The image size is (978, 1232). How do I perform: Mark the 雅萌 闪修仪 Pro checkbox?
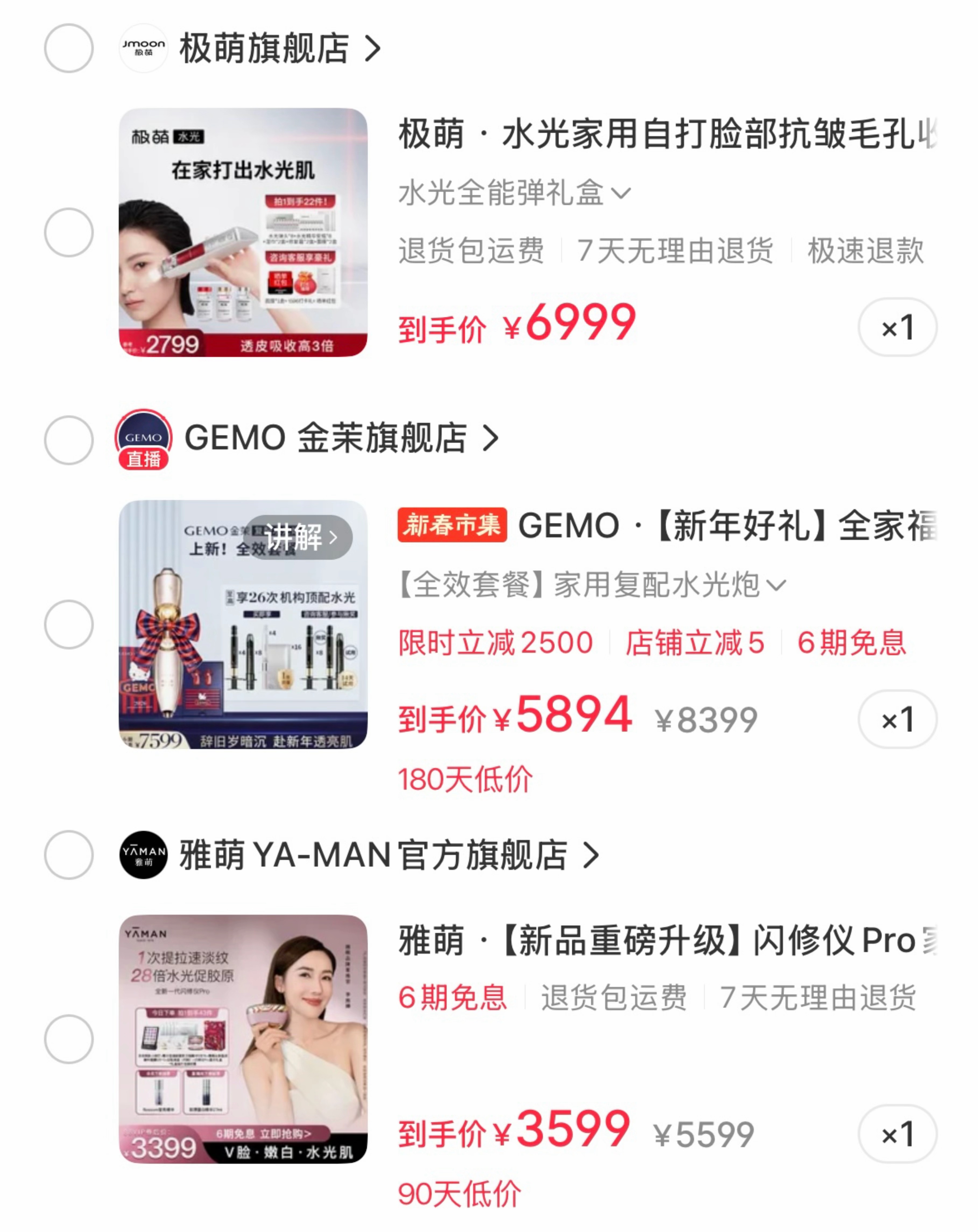[69, 1039]
